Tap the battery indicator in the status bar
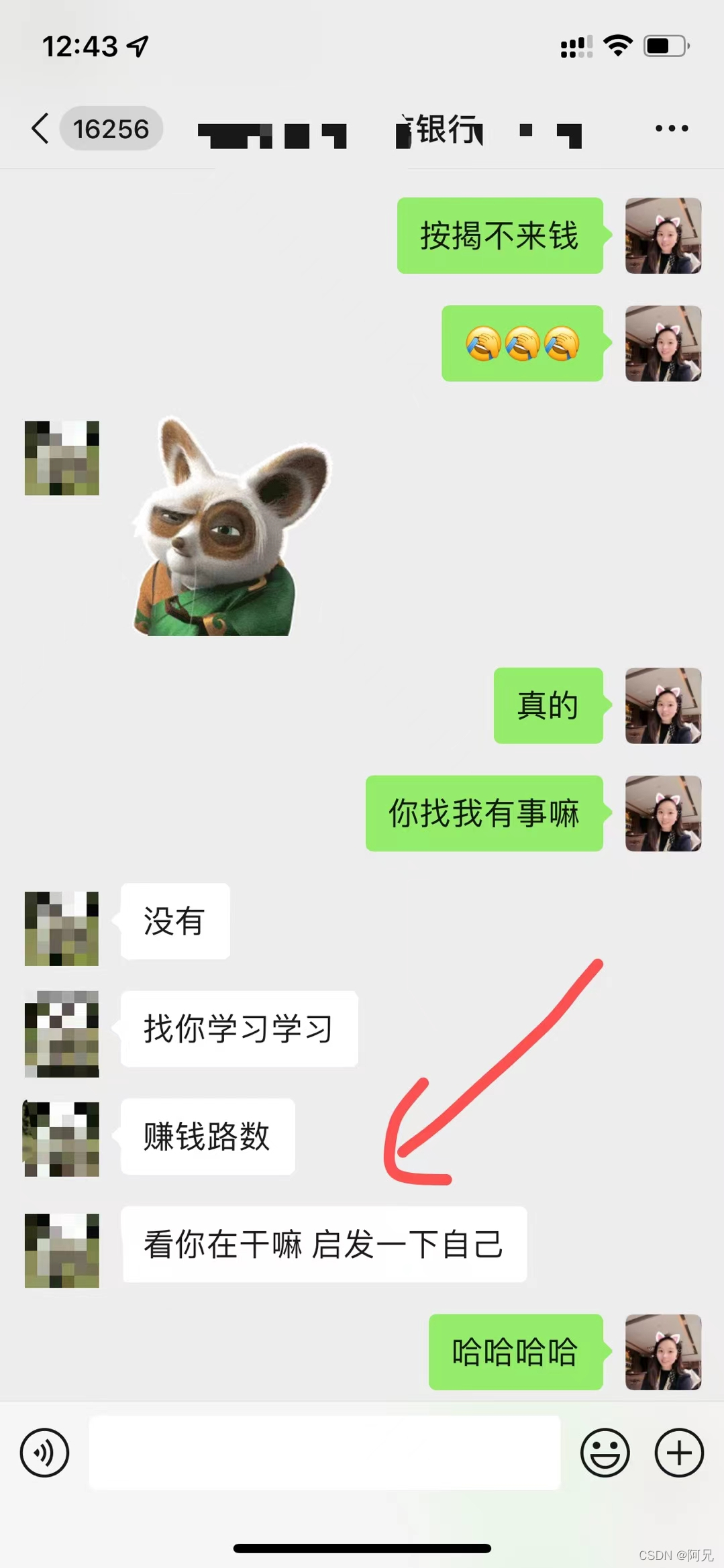This screenshot has width=724, height=1568. coord(664,45)
